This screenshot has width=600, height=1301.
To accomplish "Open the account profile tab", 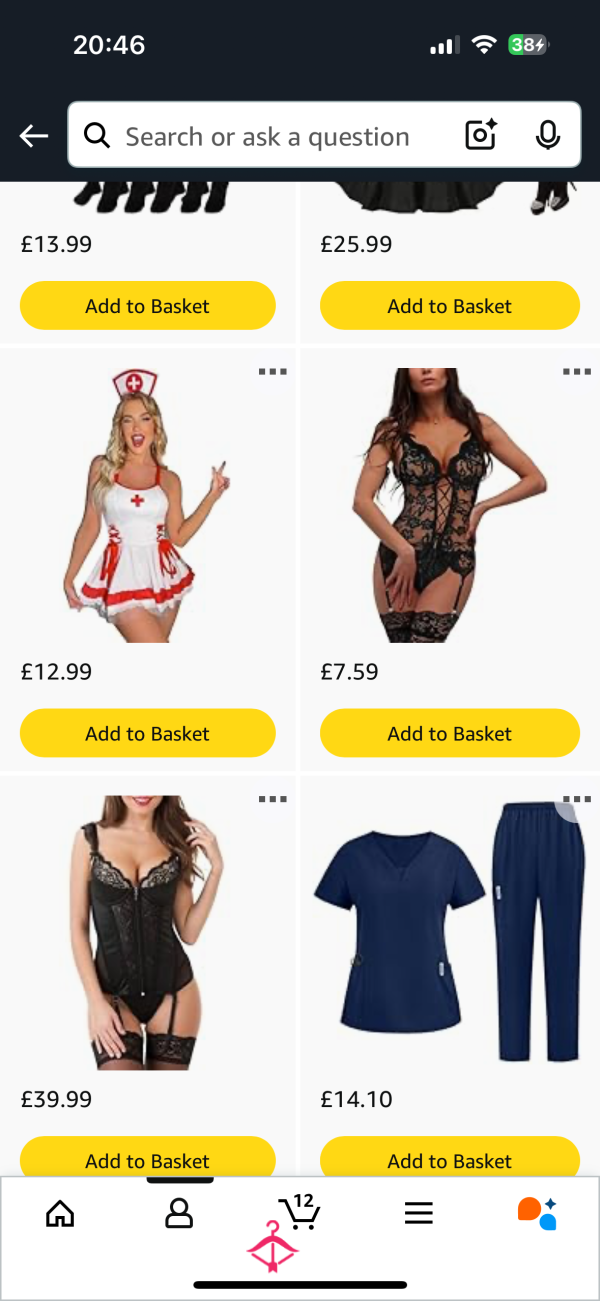I will tap(179, 1213).
